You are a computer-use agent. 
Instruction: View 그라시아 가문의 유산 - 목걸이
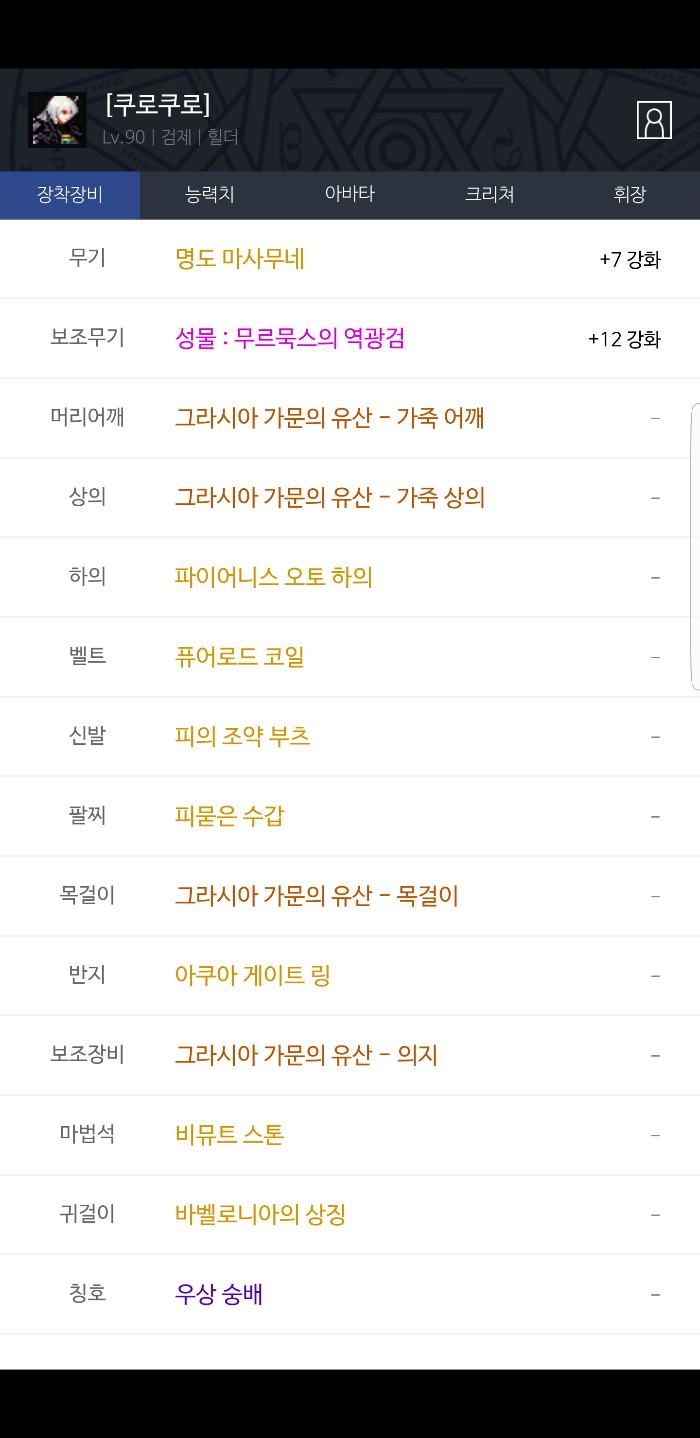pos(317,895)
